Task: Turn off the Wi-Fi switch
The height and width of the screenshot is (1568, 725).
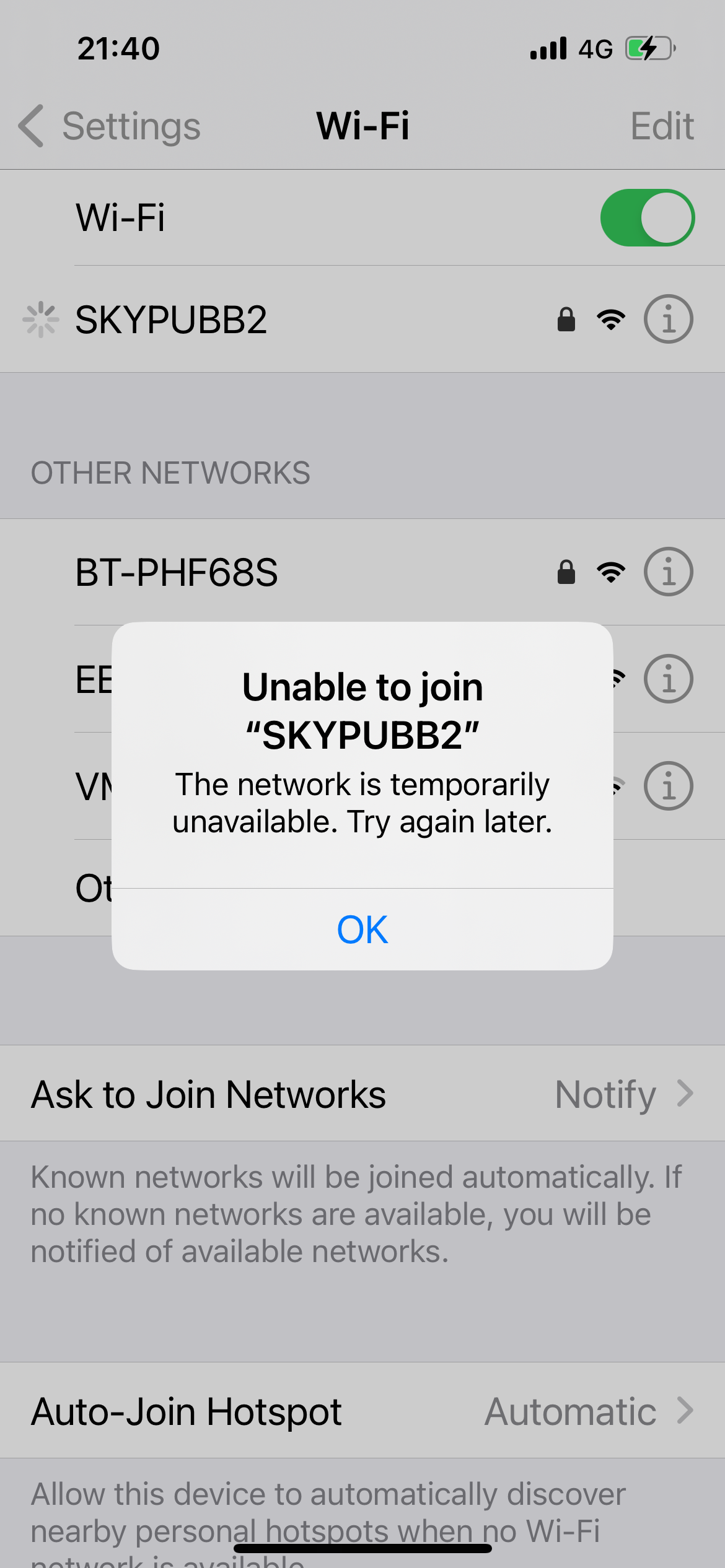Action: click(x=647, y=217)
